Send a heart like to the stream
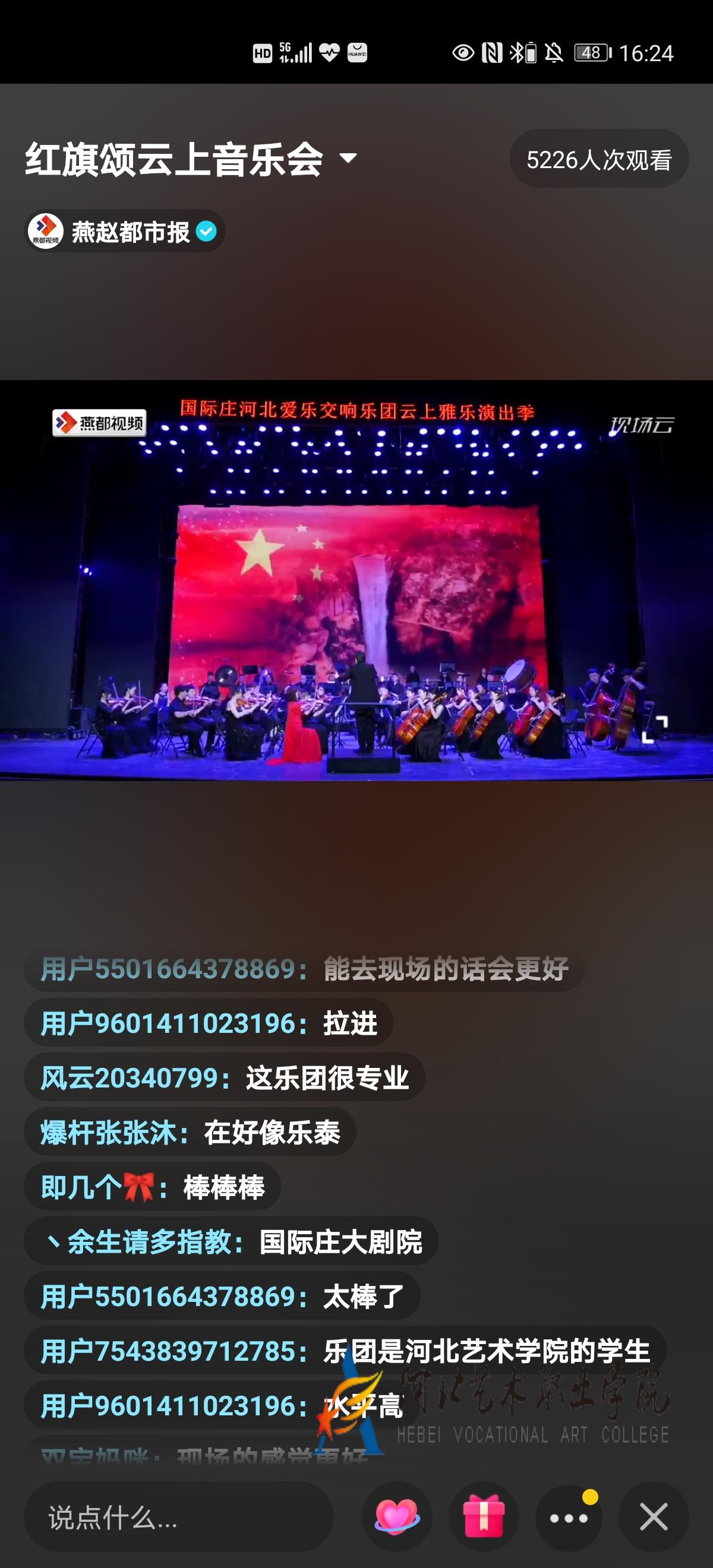The height and width of the screenshot is (1568, 713). [x=397, y=1518]
